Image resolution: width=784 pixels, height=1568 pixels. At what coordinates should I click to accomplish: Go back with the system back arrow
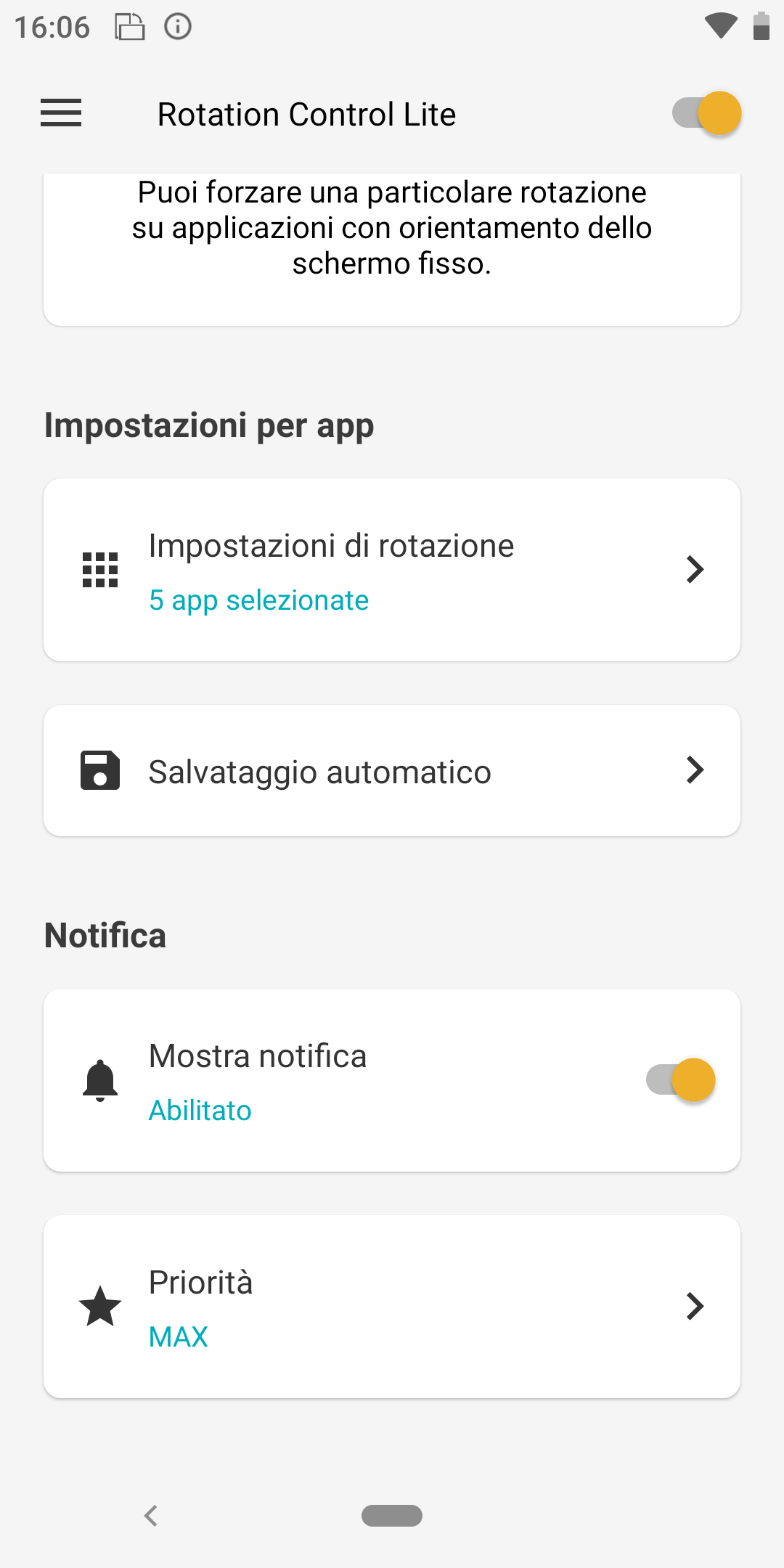coord(151,1516)
